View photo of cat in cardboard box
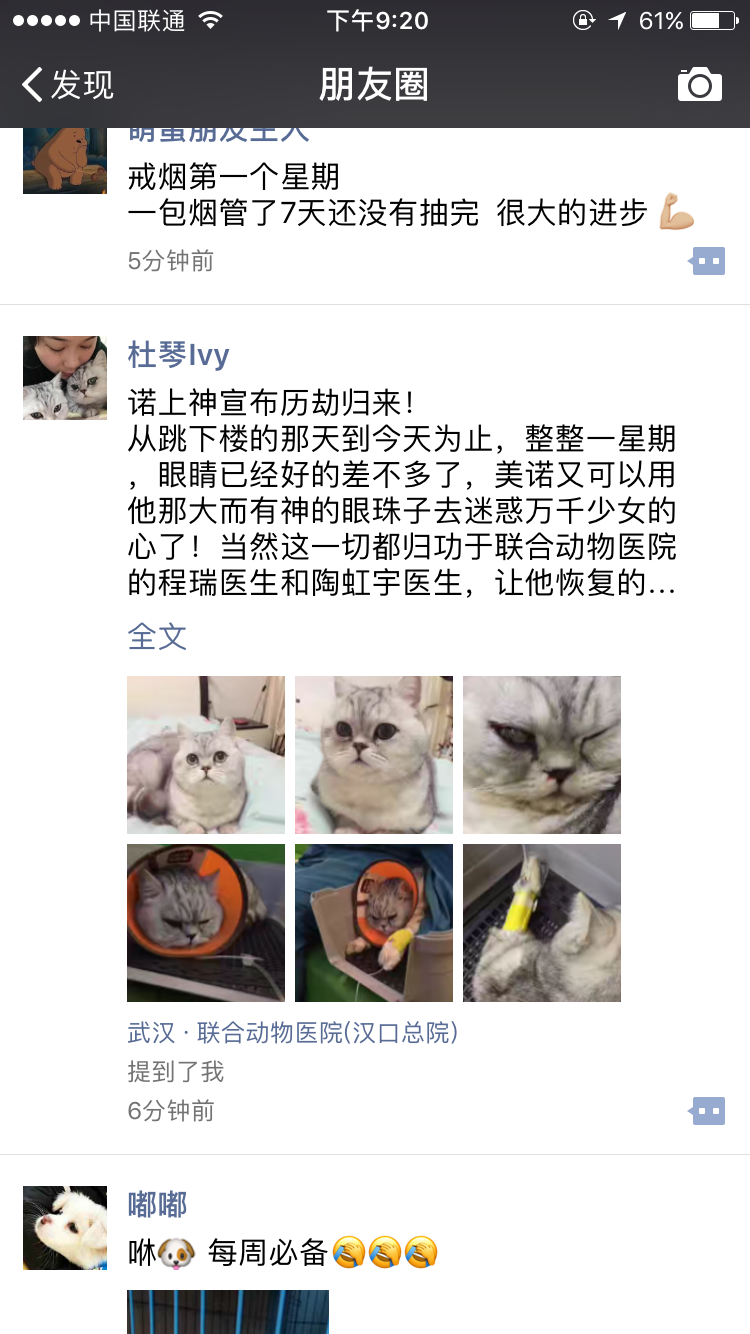The height and width of the screenshot is (1334, 750). [374, 923]
